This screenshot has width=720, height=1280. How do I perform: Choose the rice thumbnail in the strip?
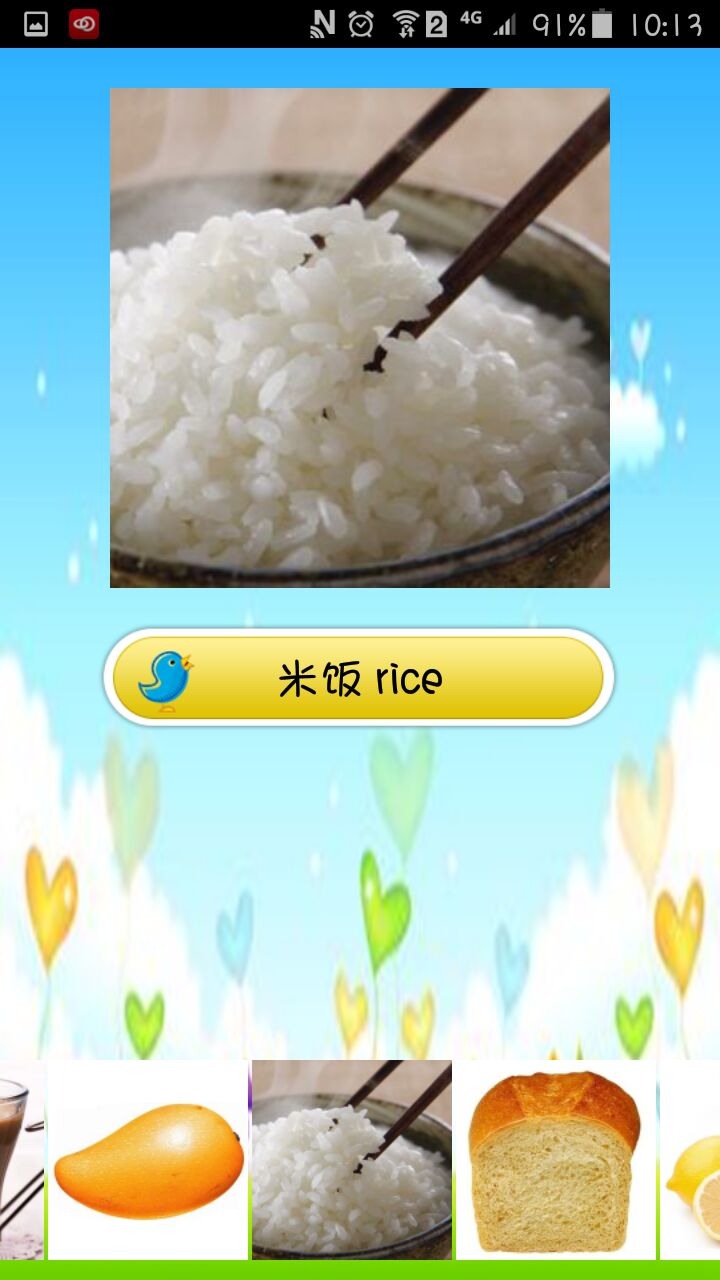click(x=351, y=1160)
